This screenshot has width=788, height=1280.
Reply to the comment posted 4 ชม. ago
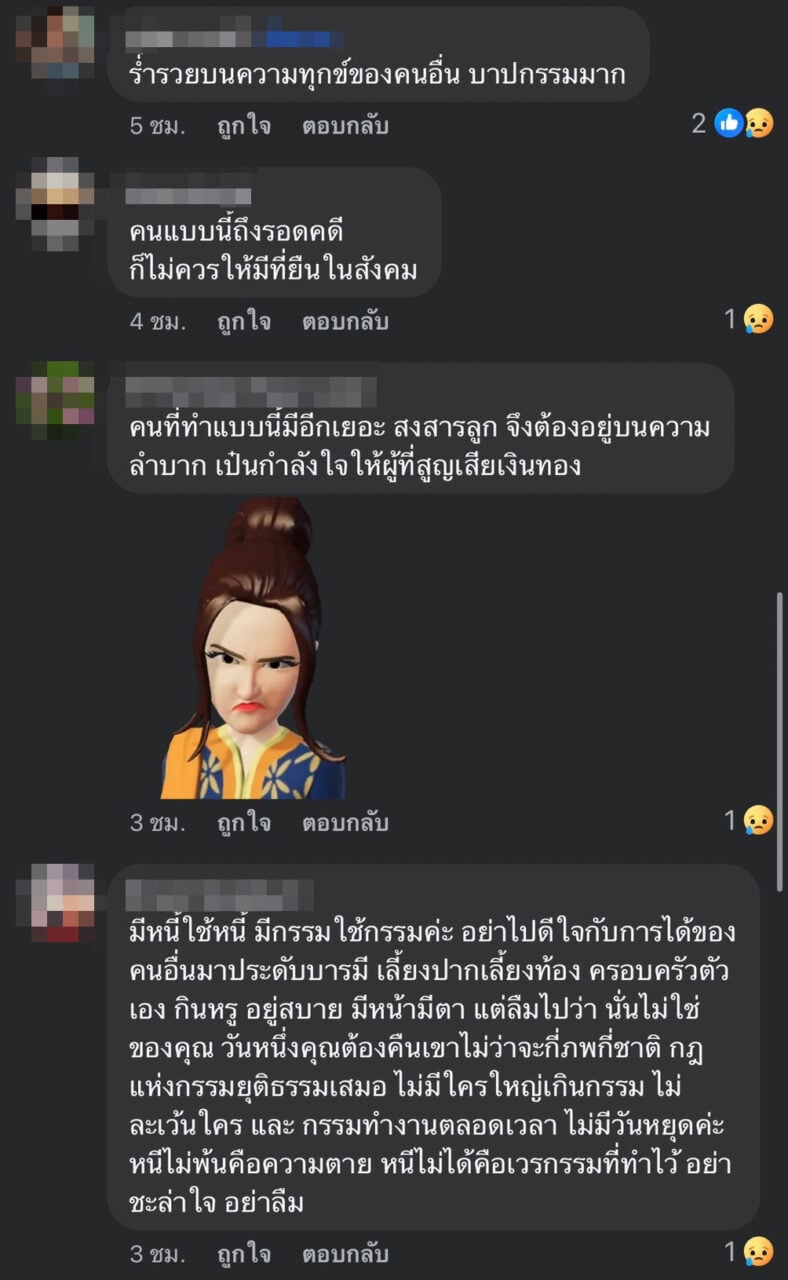coord(345,322)
